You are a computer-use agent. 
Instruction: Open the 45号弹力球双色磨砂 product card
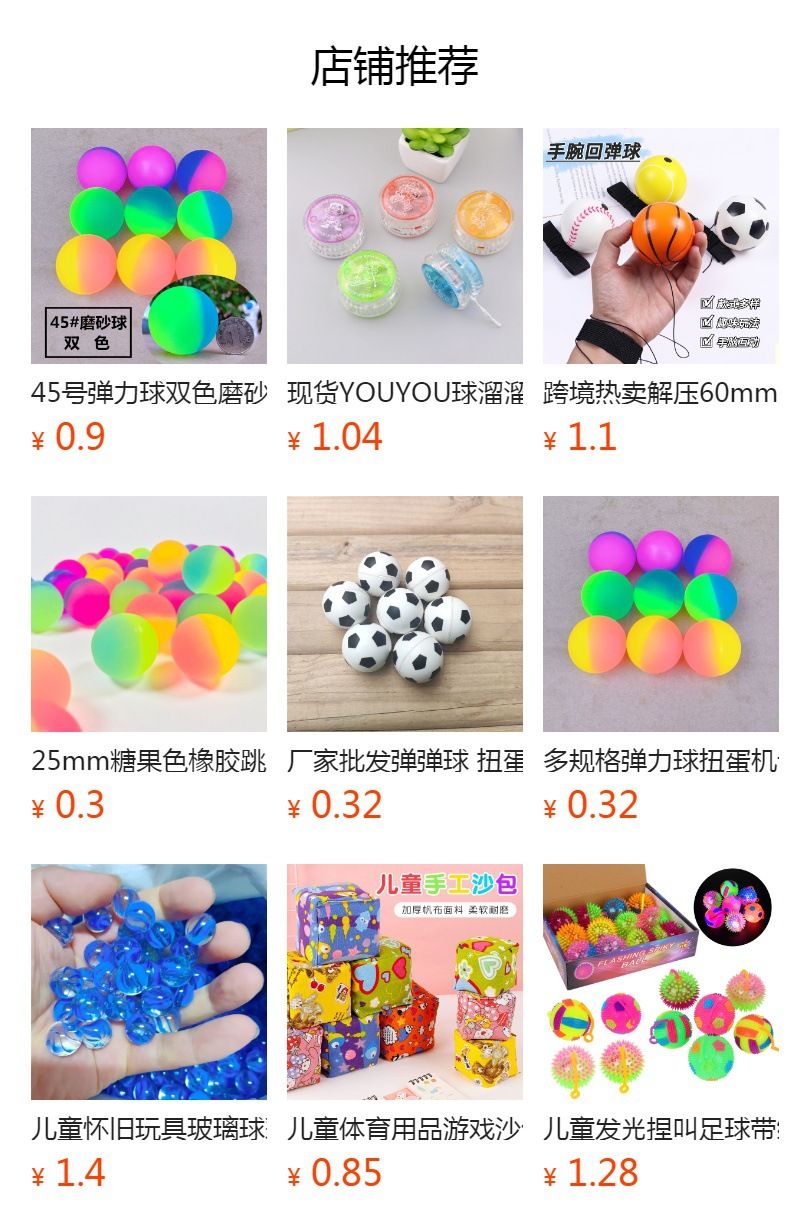point(149,246)
